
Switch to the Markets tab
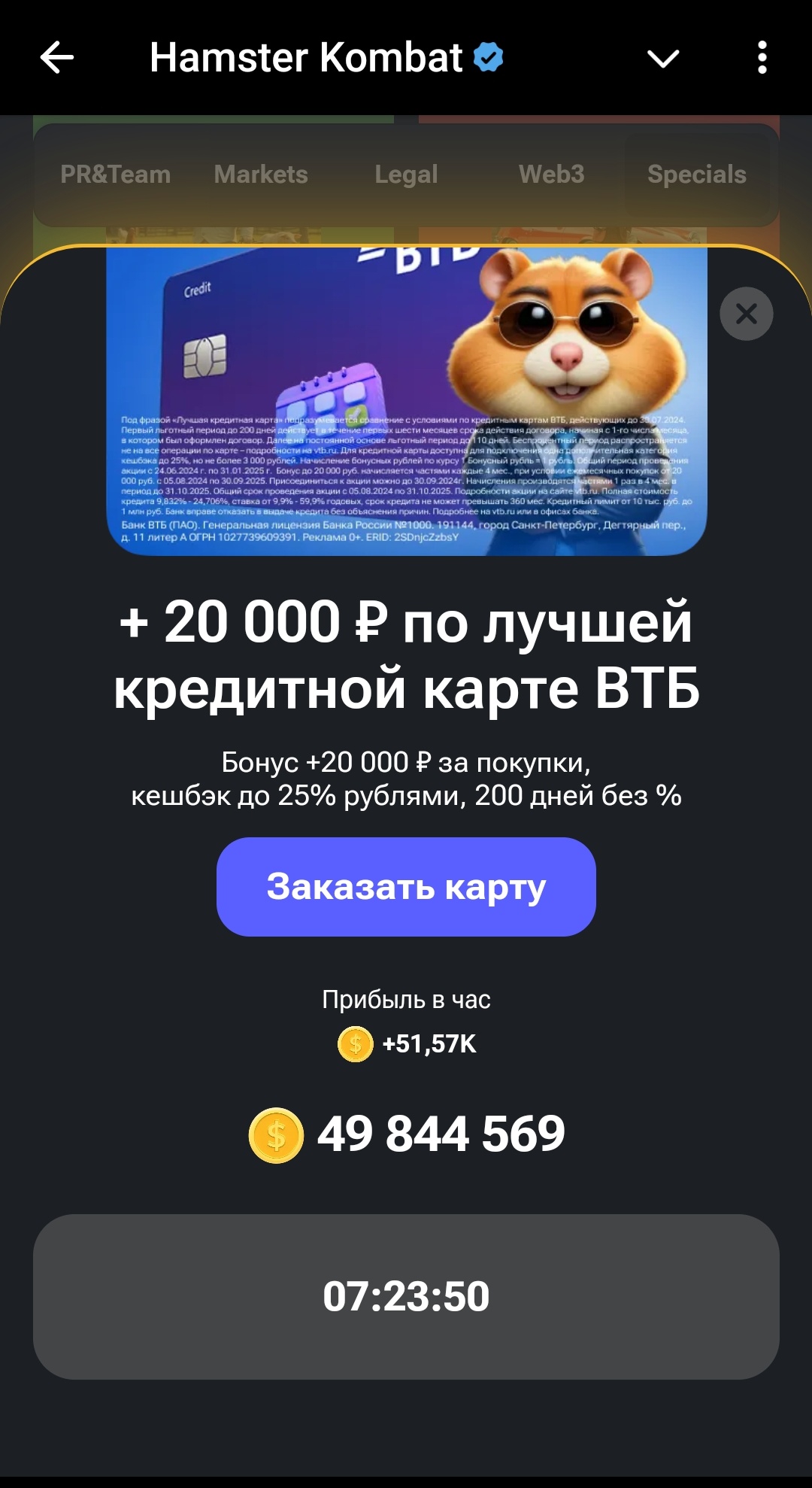pos(261,175)
